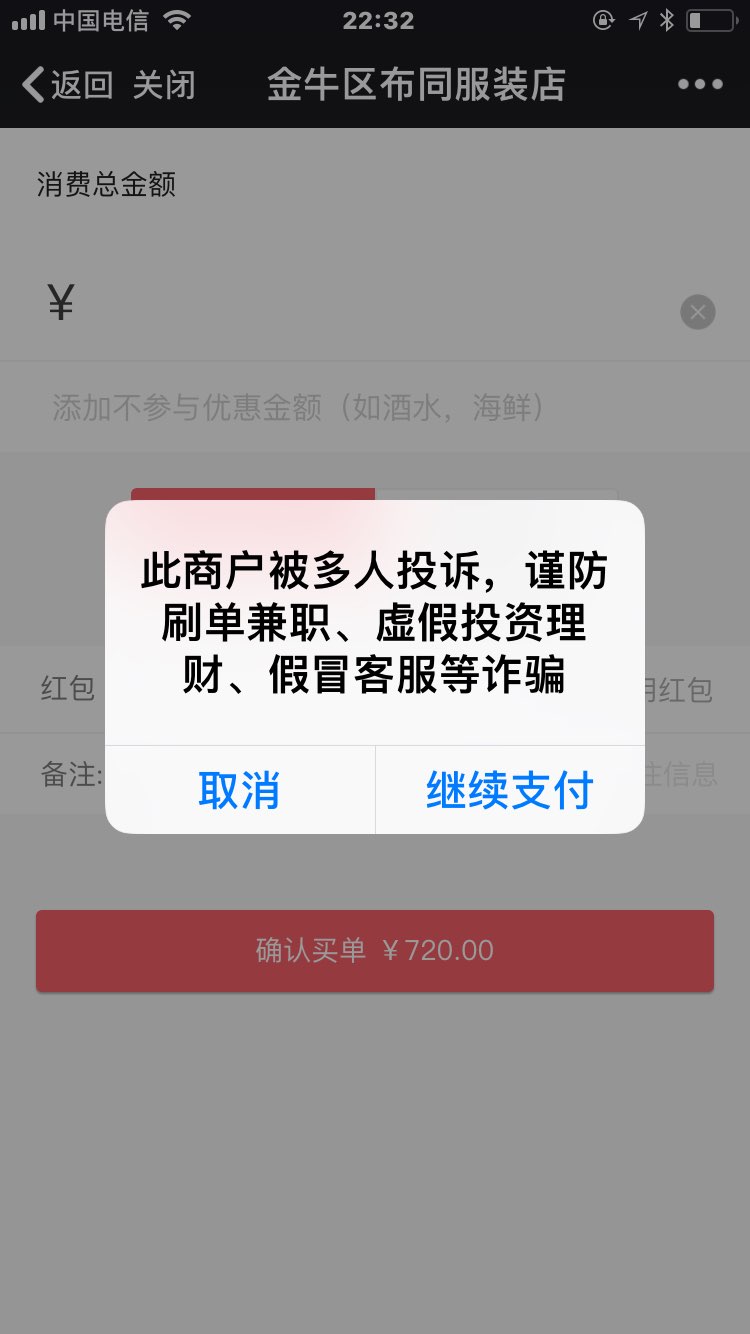This screenshot has width=750, height=1334.
Task: Go back with the 返回 arrow
Action: tap(68, 85)
